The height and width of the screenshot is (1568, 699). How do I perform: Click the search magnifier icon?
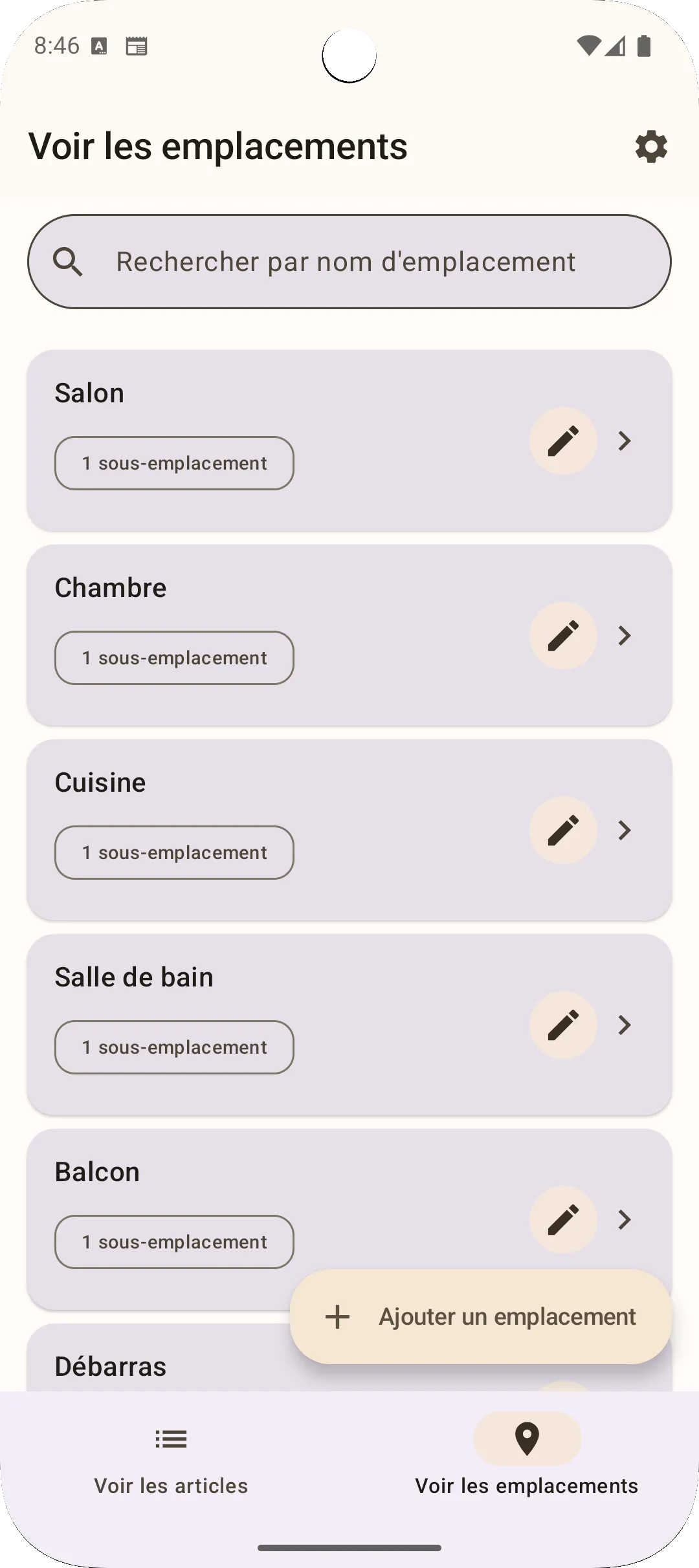(x=69, y=261)
